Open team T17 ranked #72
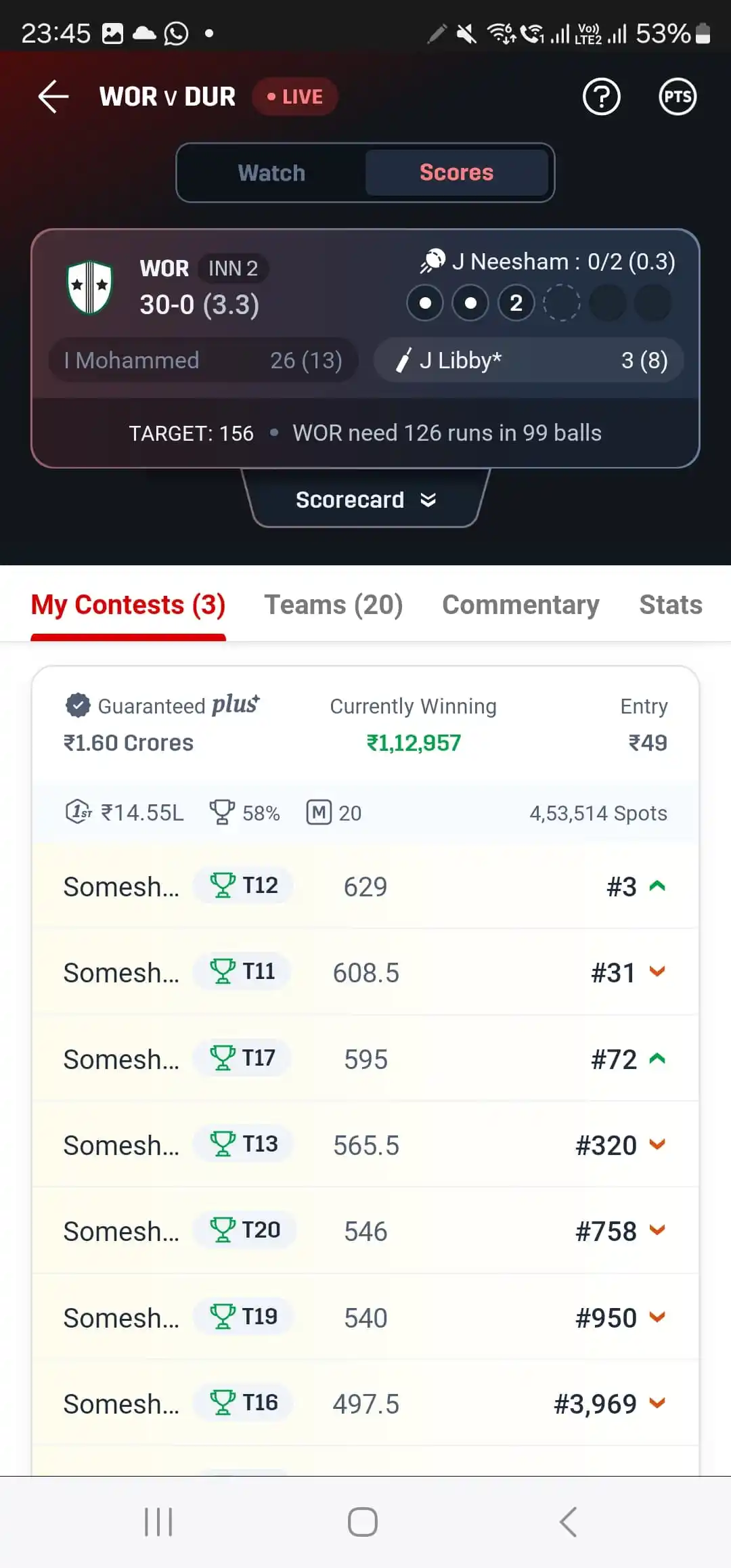 click(365, 1059)
